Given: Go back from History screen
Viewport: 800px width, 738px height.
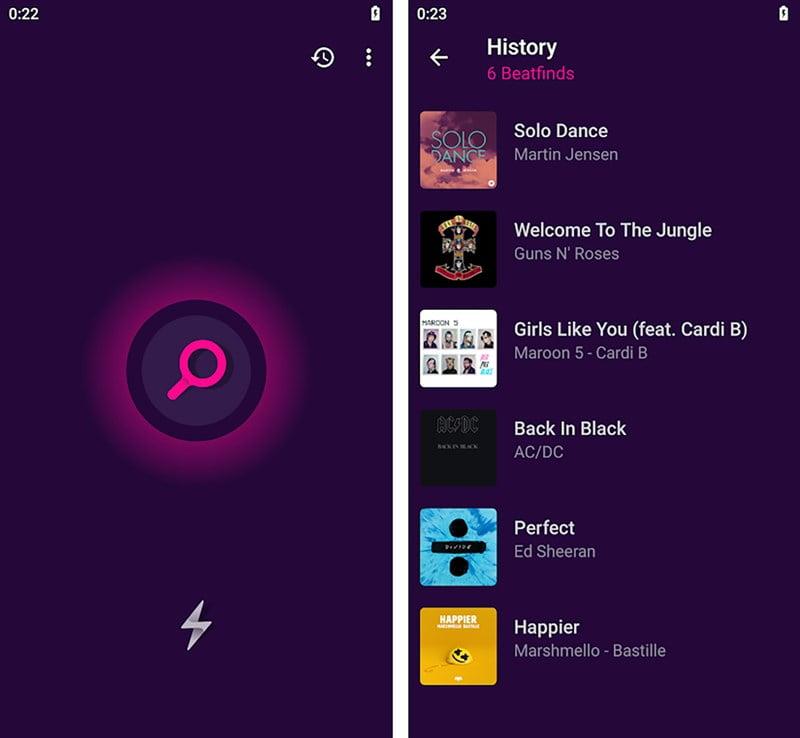Looking at the screenshot, I should coord(438,57).
